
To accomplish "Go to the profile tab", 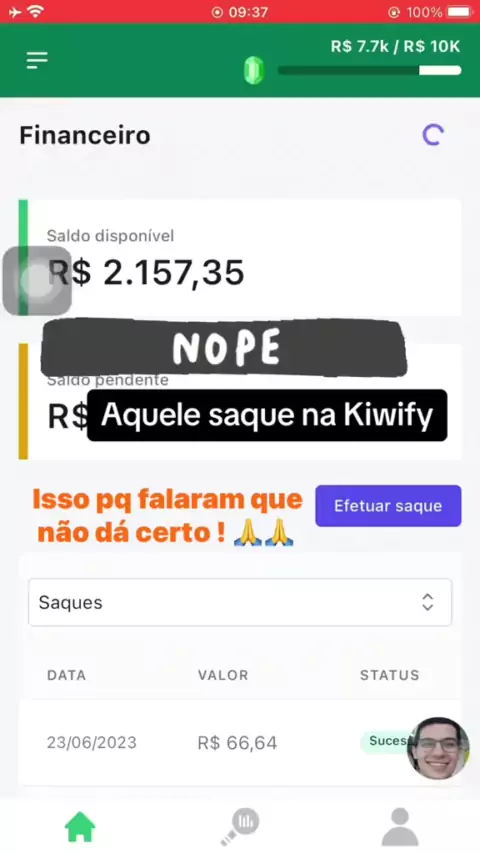I will point(400,826).
